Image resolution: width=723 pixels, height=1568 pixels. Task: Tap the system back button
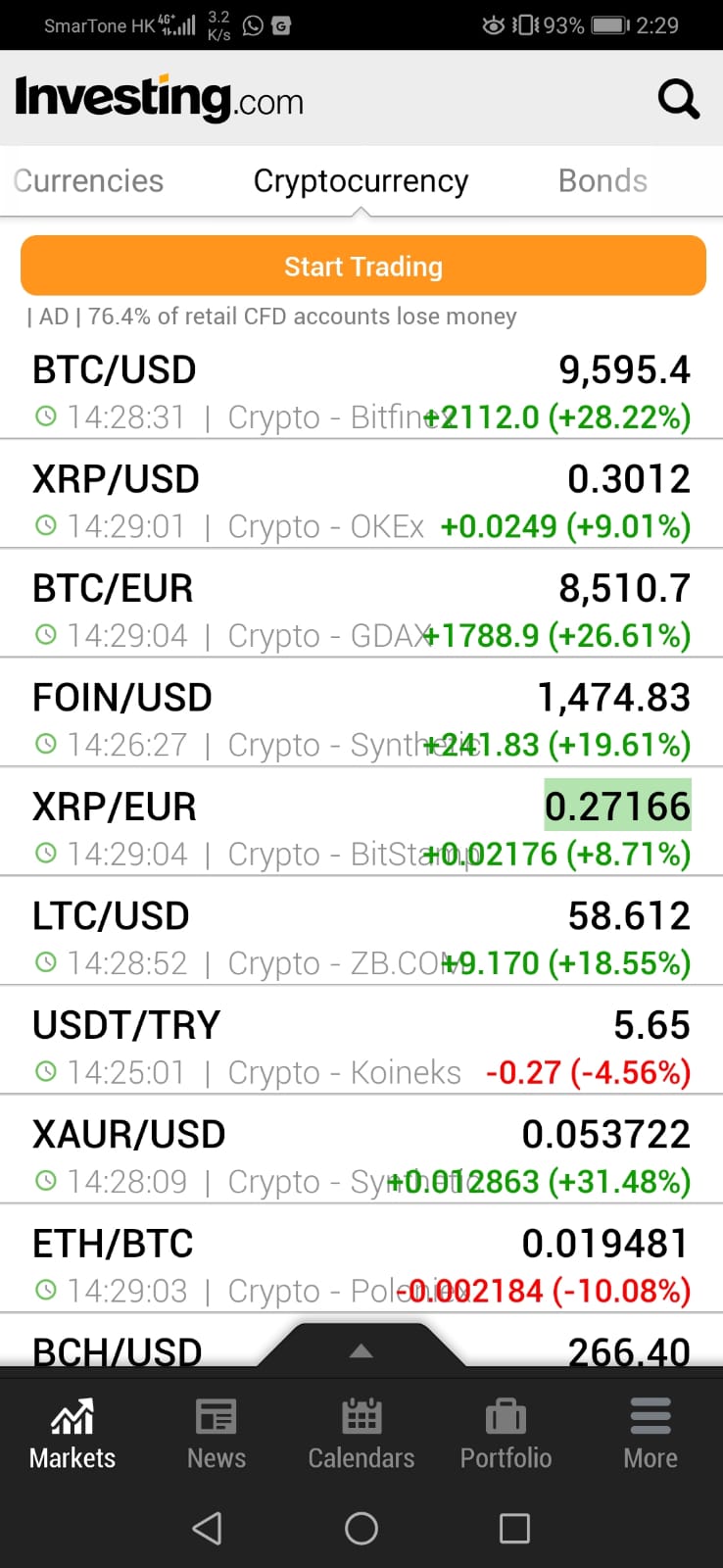click(207, 1528)
